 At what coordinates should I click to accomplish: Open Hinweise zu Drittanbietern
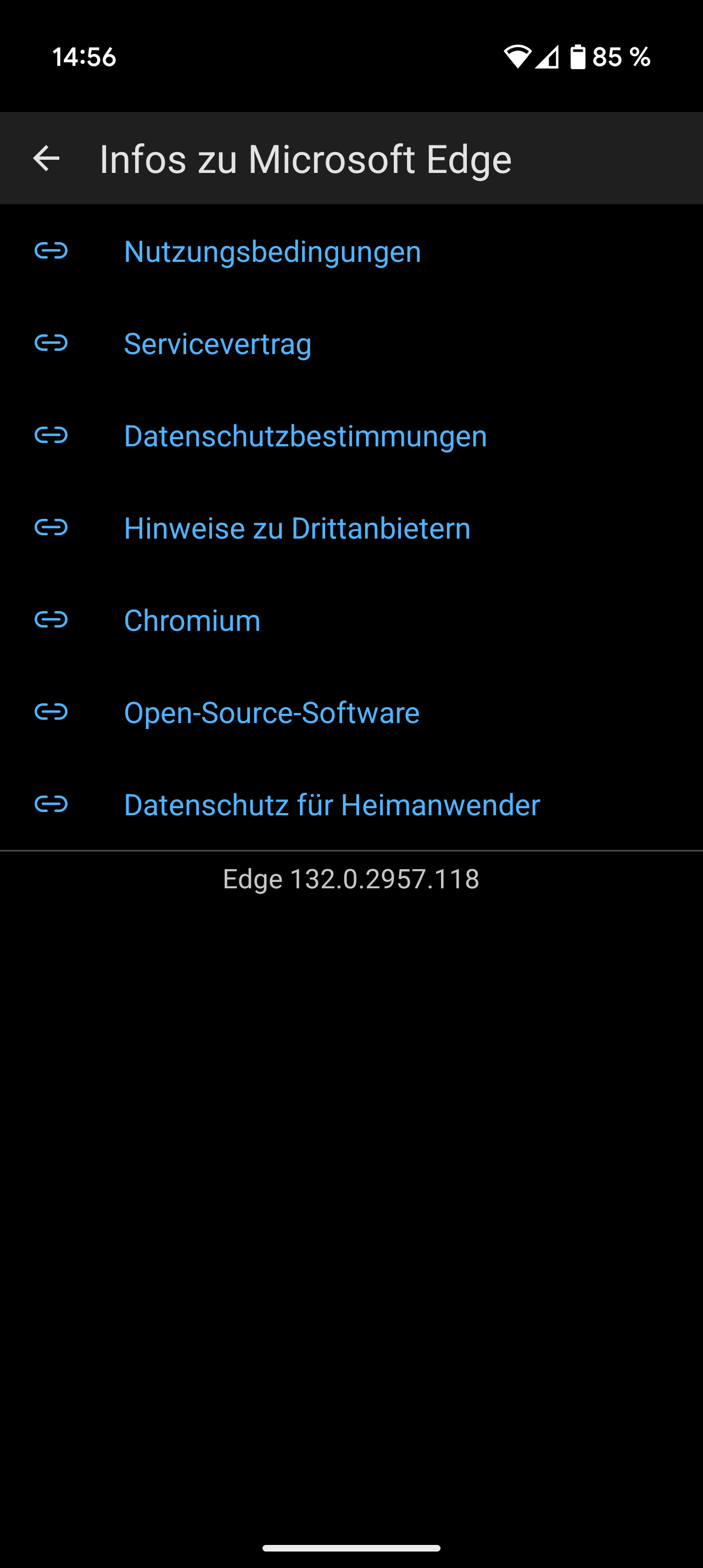[x=297, y=528]
